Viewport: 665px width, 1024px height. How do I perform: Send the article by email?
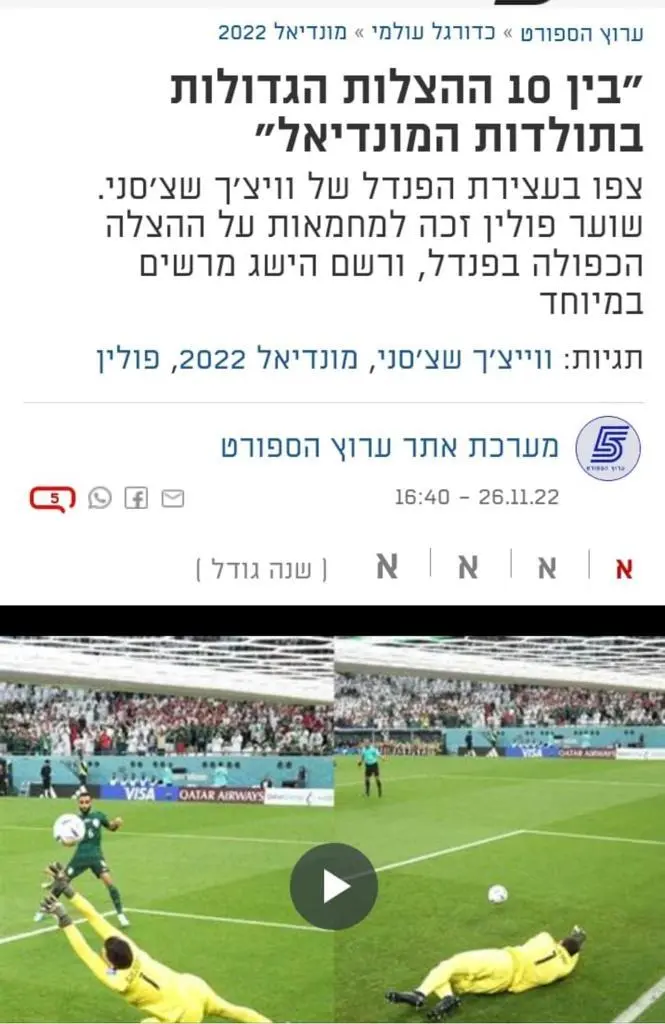173,497
